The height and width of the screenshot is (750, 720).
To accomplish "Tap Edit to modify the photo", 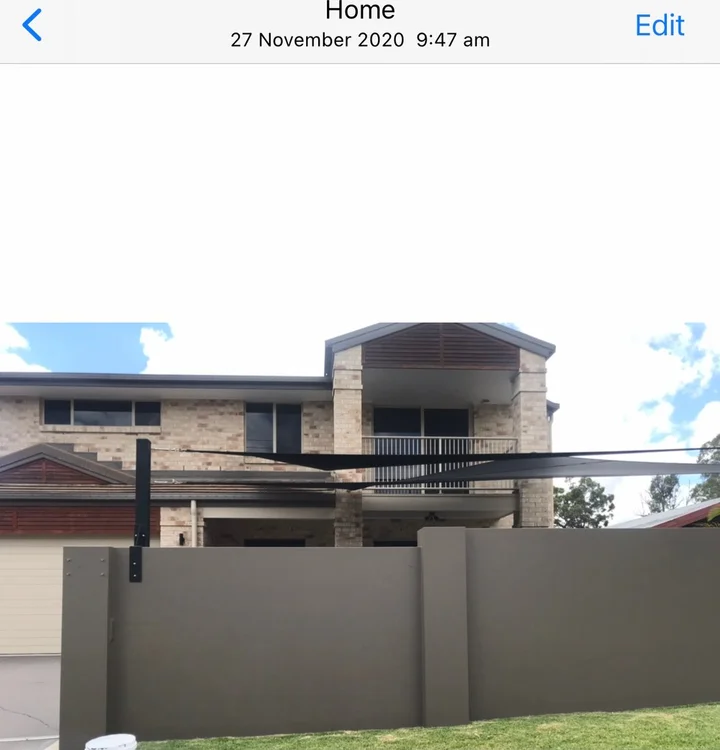I will [x=659, y=25].
